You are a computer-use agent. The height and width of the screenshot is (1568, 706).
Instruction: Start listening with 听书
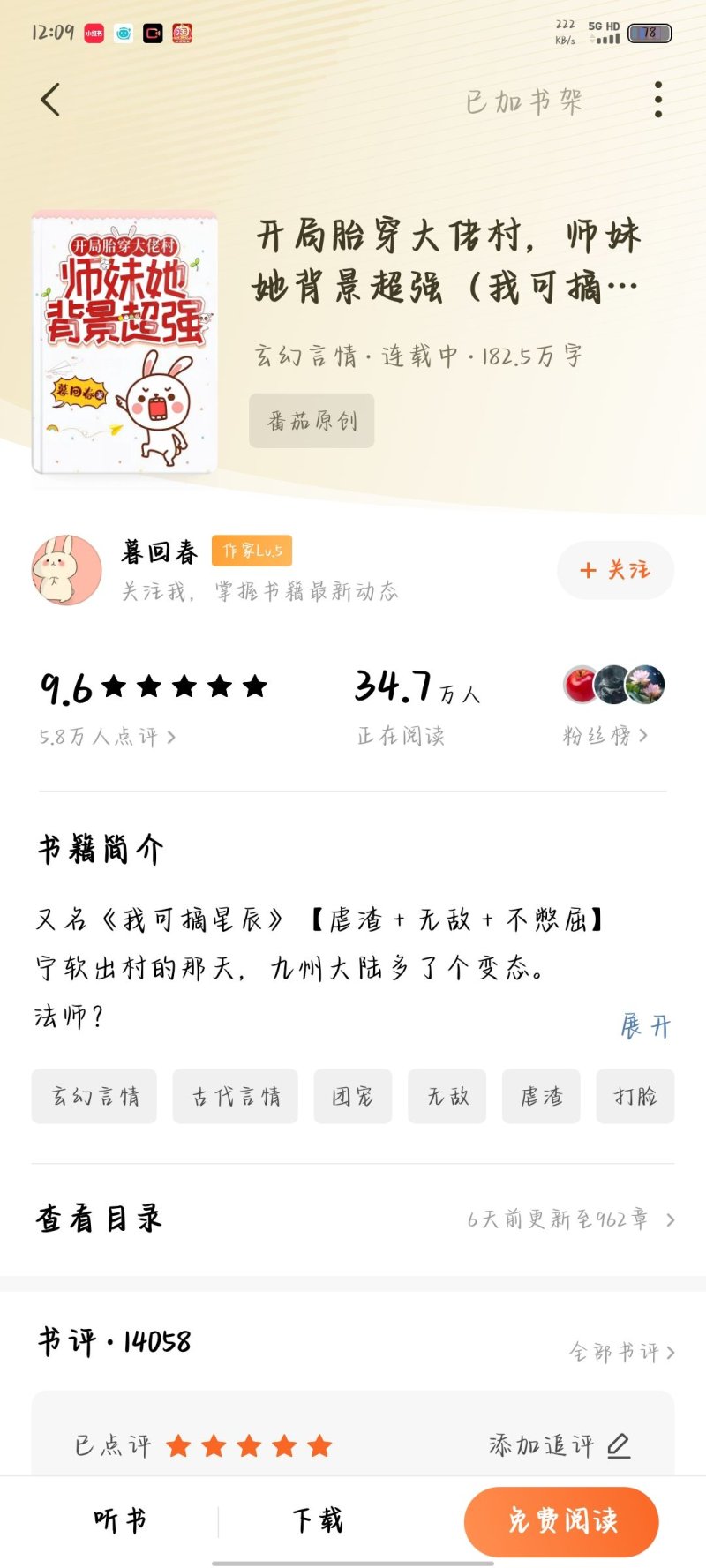point(120,1520)
